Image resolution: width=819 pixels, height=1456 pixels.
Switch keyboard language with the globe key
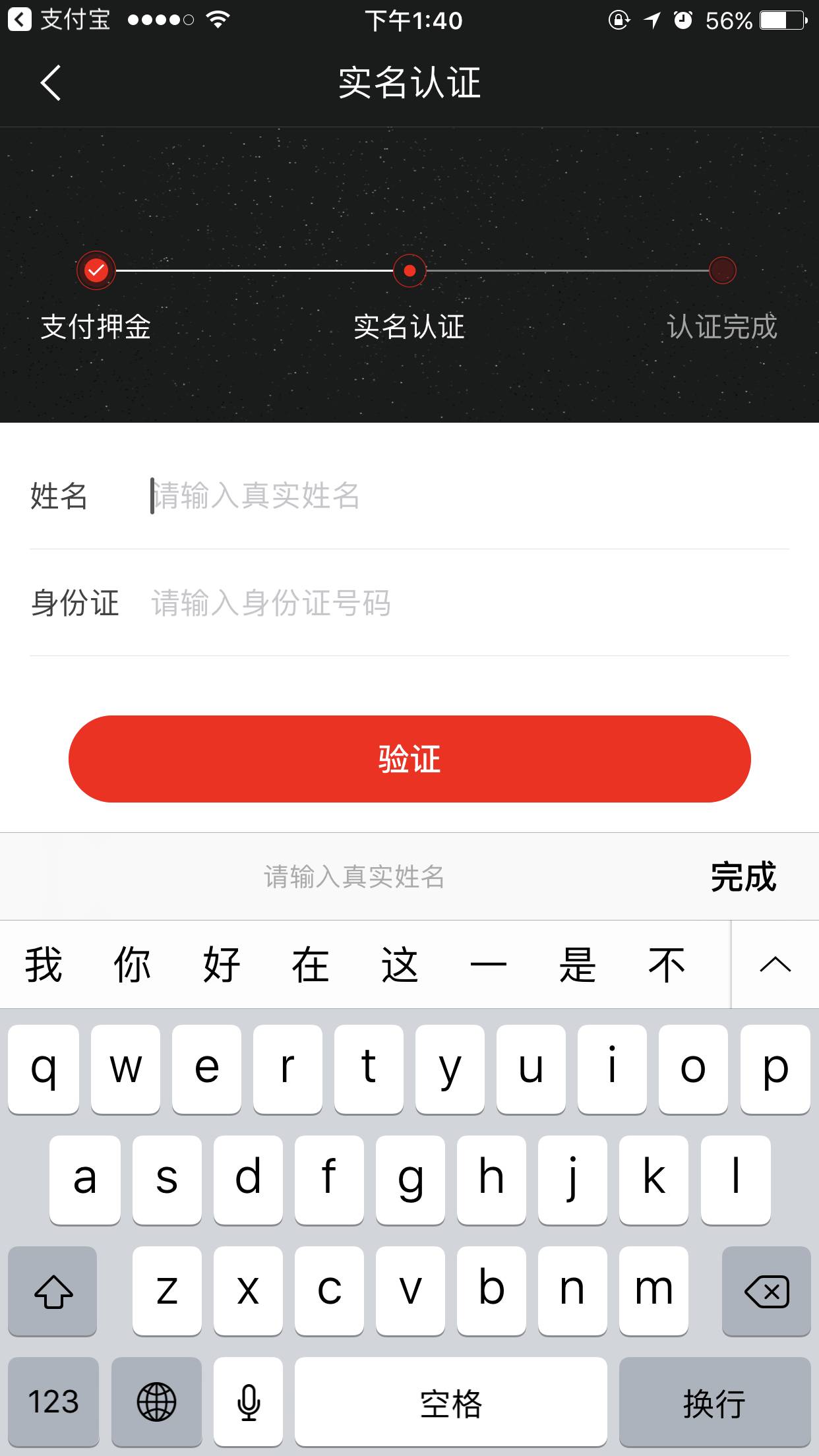156,1401
